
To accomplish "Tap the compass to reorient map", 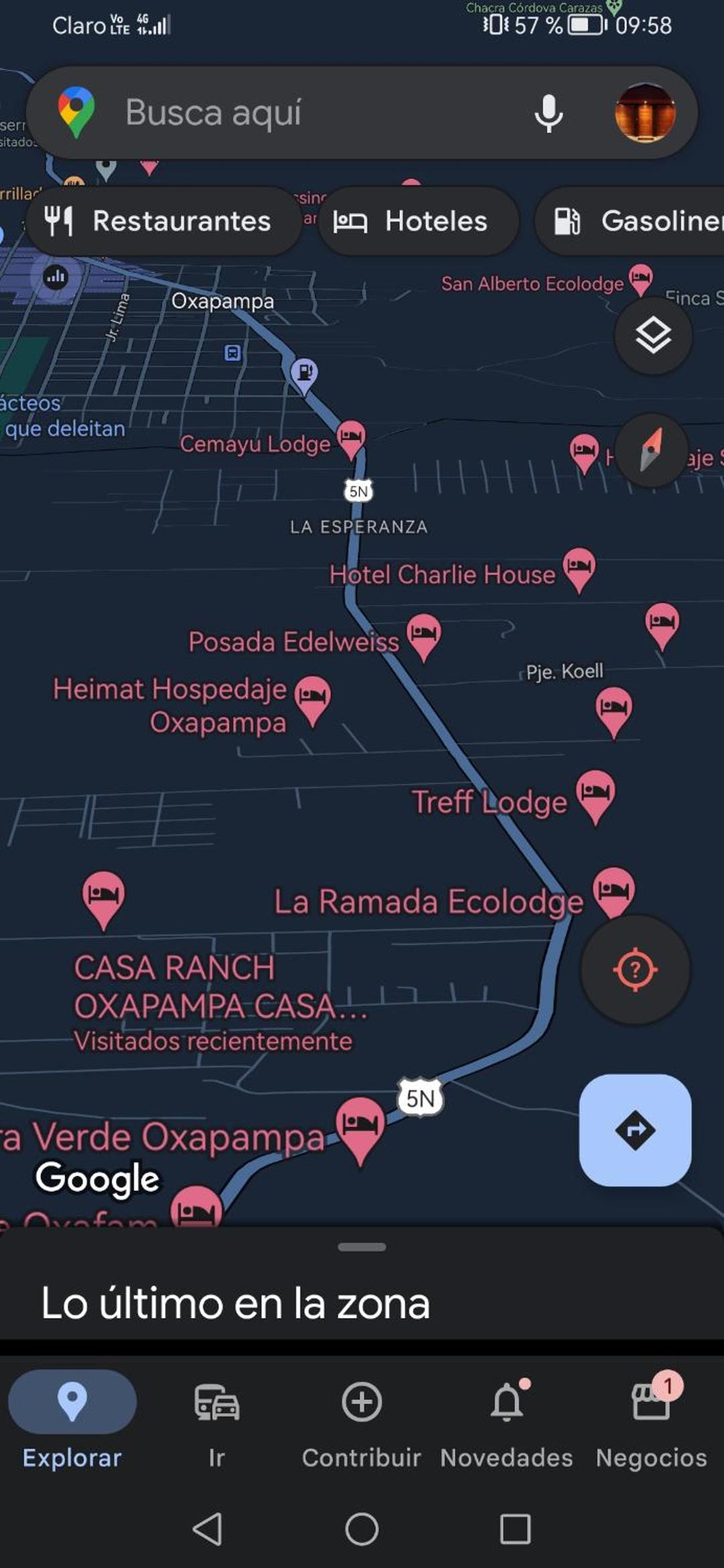I will tap(650, 450).
